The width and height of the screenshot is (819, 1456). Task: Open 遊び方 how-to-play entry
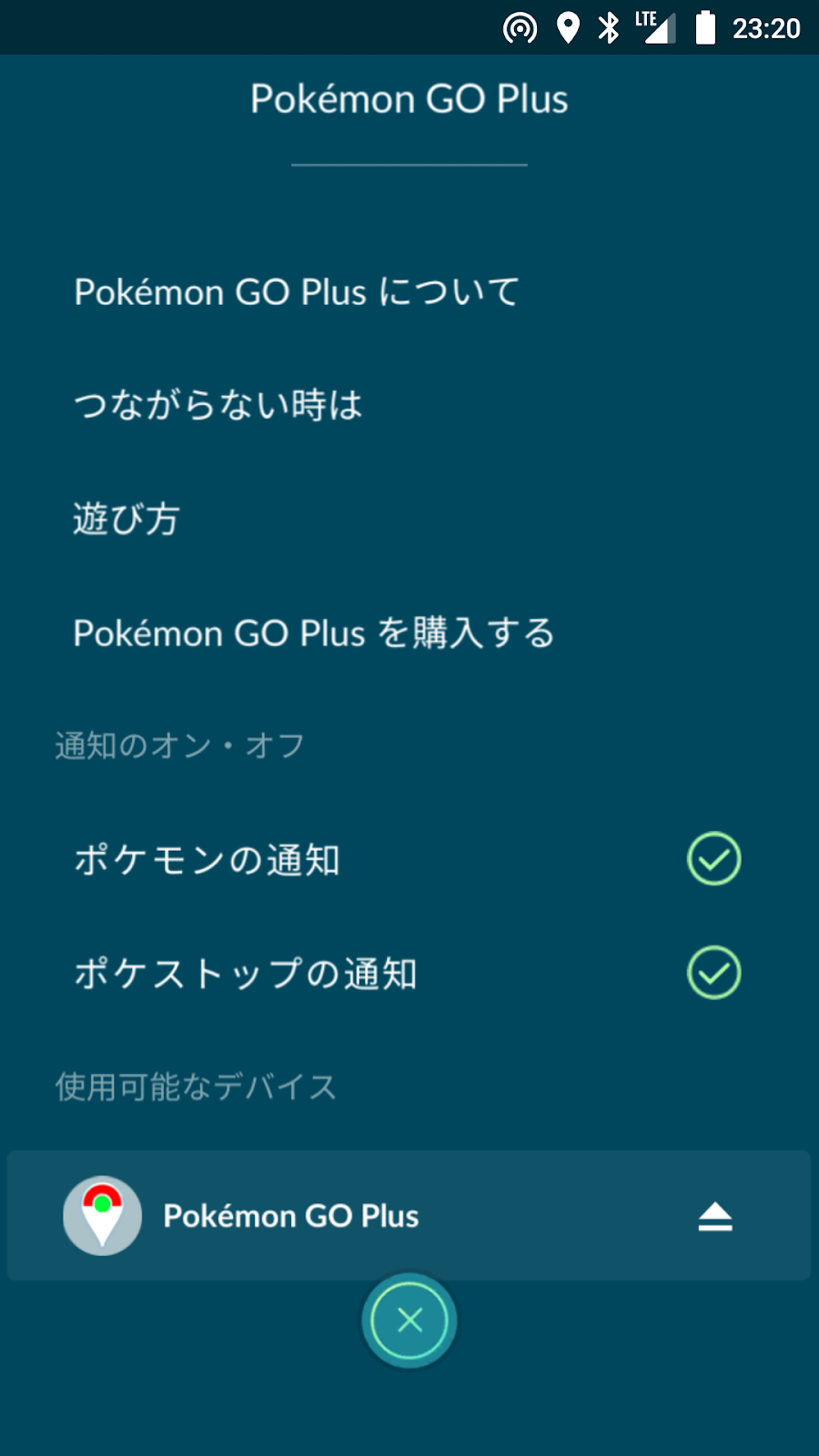[x=126, y=519]
